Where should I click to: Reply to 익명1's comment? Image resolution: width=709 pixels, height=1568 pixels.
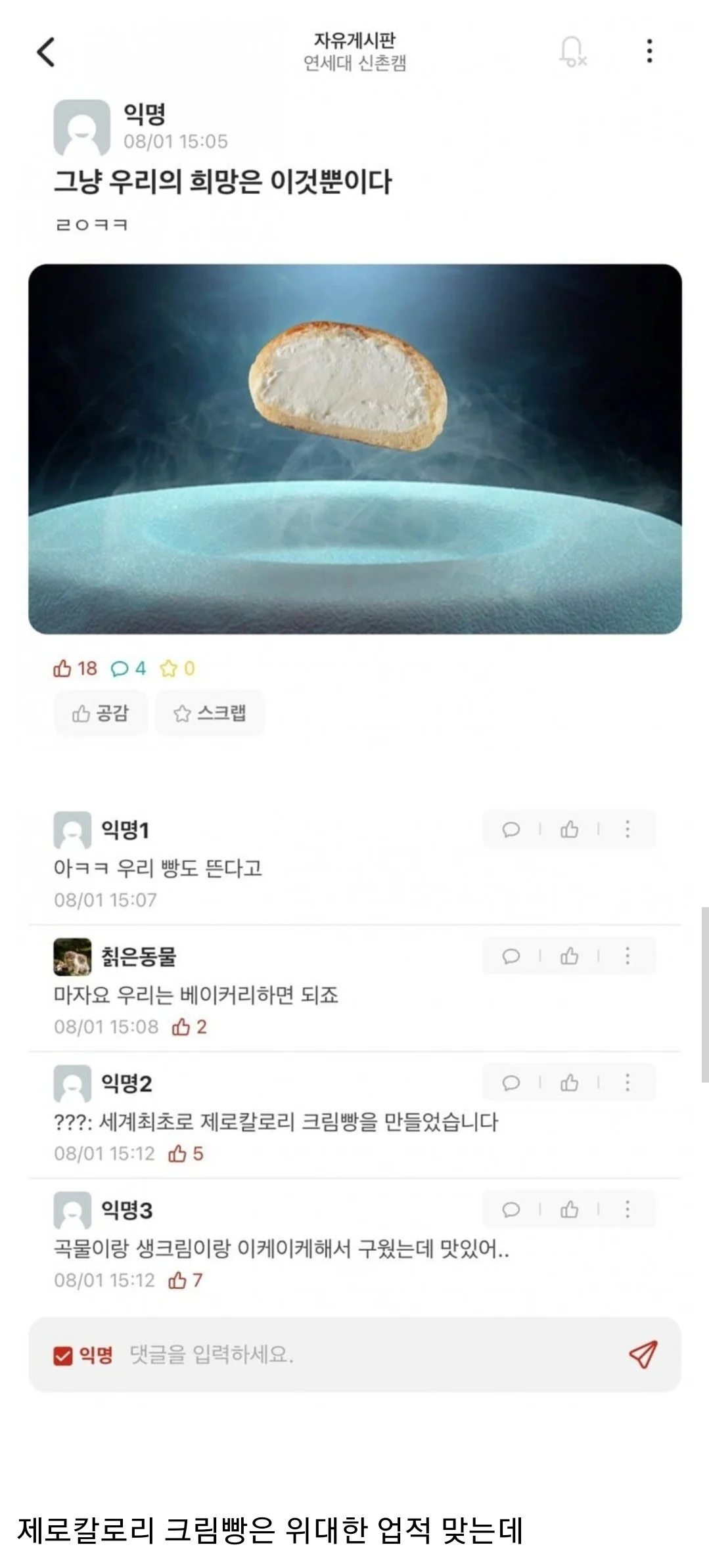point(511,830)
